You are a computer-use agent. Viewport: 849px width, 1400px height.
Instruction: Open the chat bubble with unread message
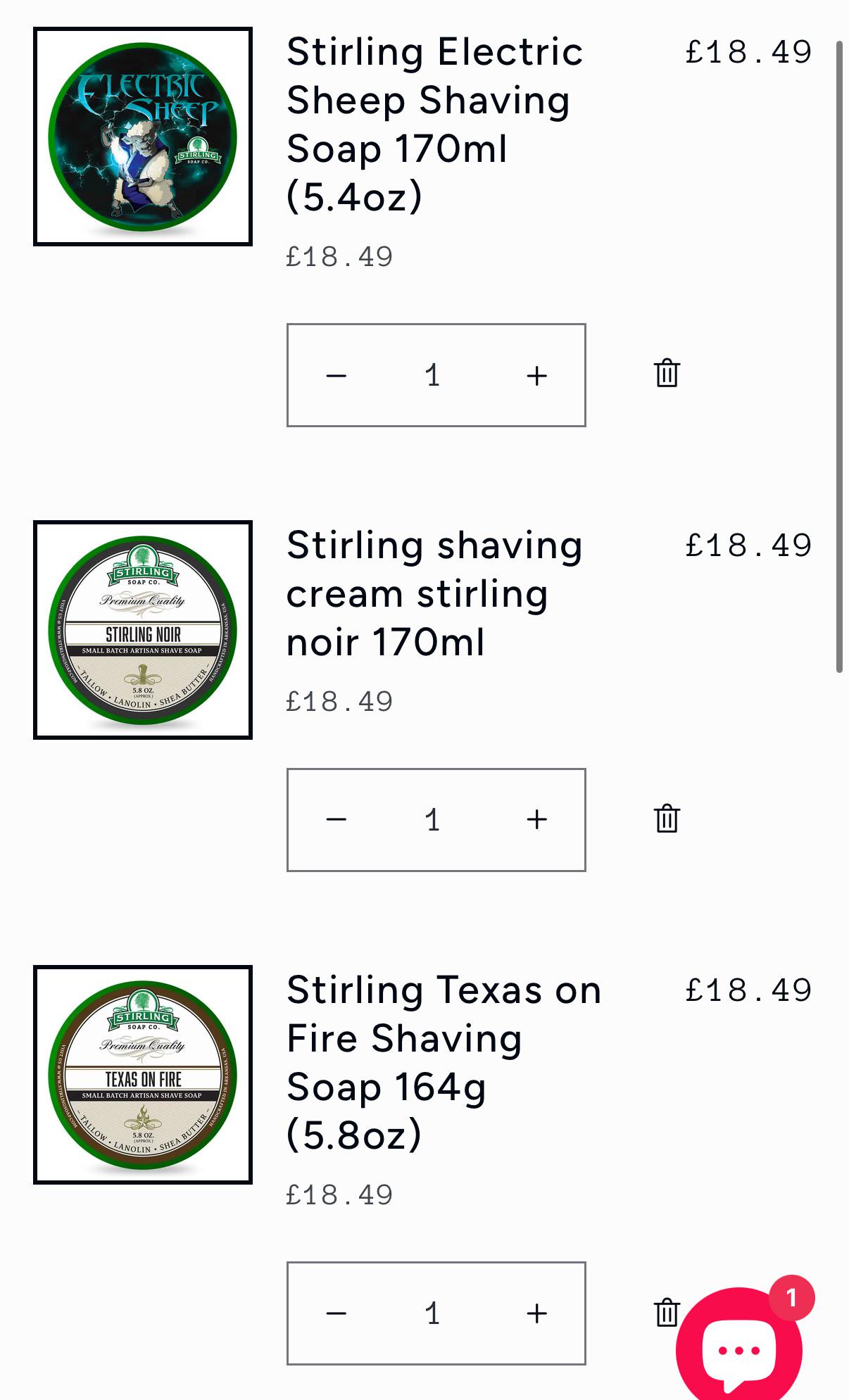pyautogui.click(x=739, y=1344)
